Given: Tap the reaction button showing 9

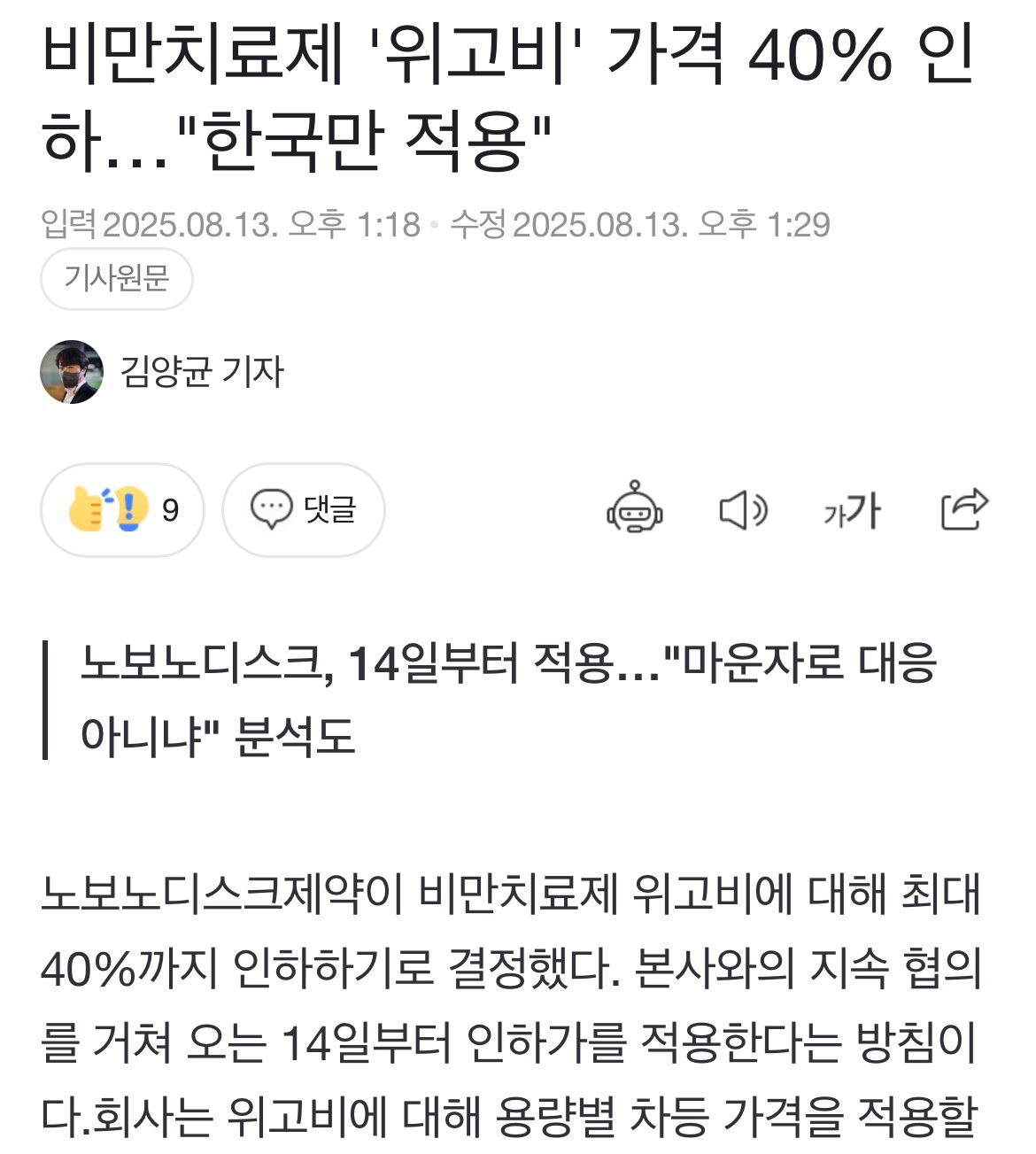Looking at the screenshot, I should pos(122,510).
